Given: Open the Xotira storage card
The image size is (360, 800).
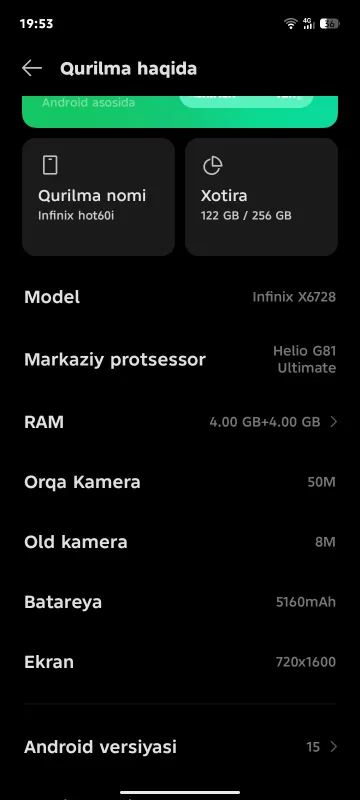Looking at the screenshot, I should coord(261,196).
